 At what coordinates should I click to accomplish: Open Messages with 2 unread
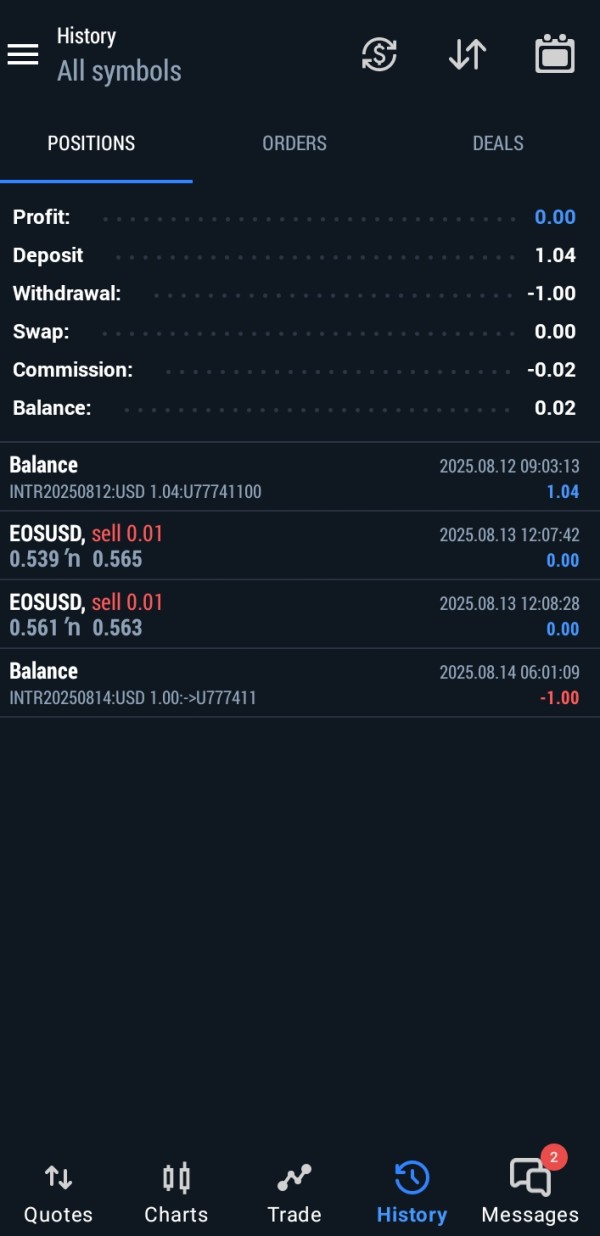[530, 1193]
